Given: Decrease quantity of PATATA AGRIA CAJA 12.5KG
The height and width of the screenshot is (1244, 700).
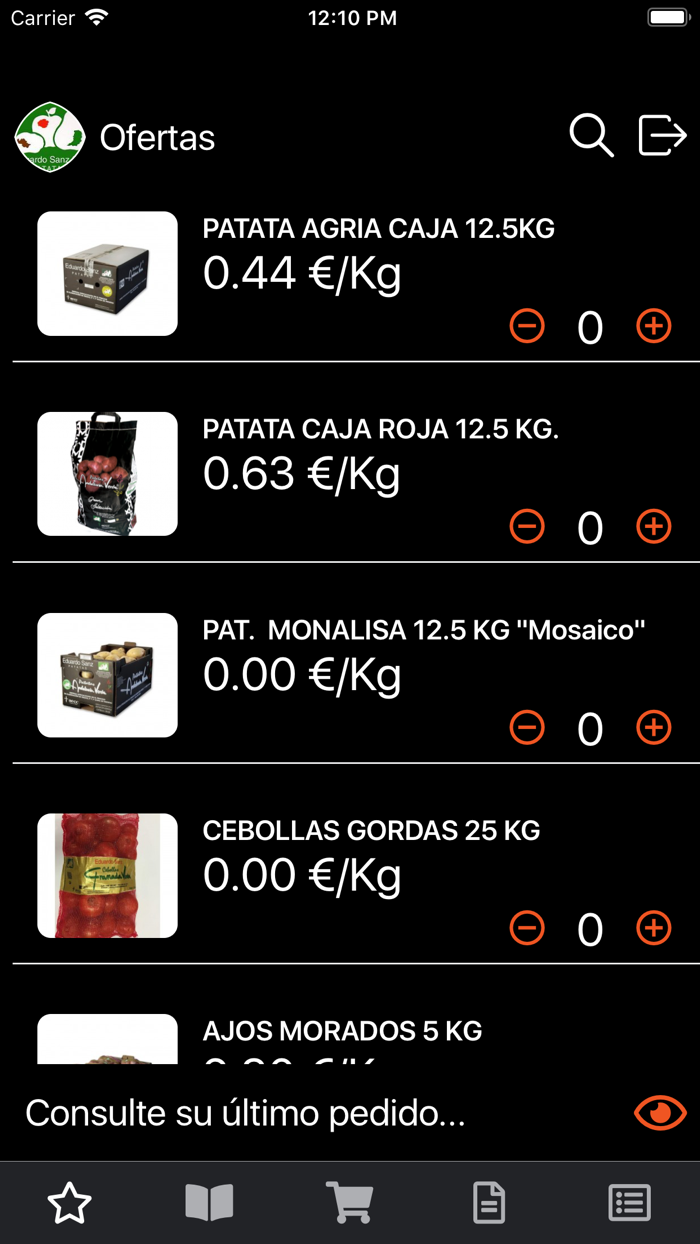Looking at the screenshot, I should coord(527,326).
